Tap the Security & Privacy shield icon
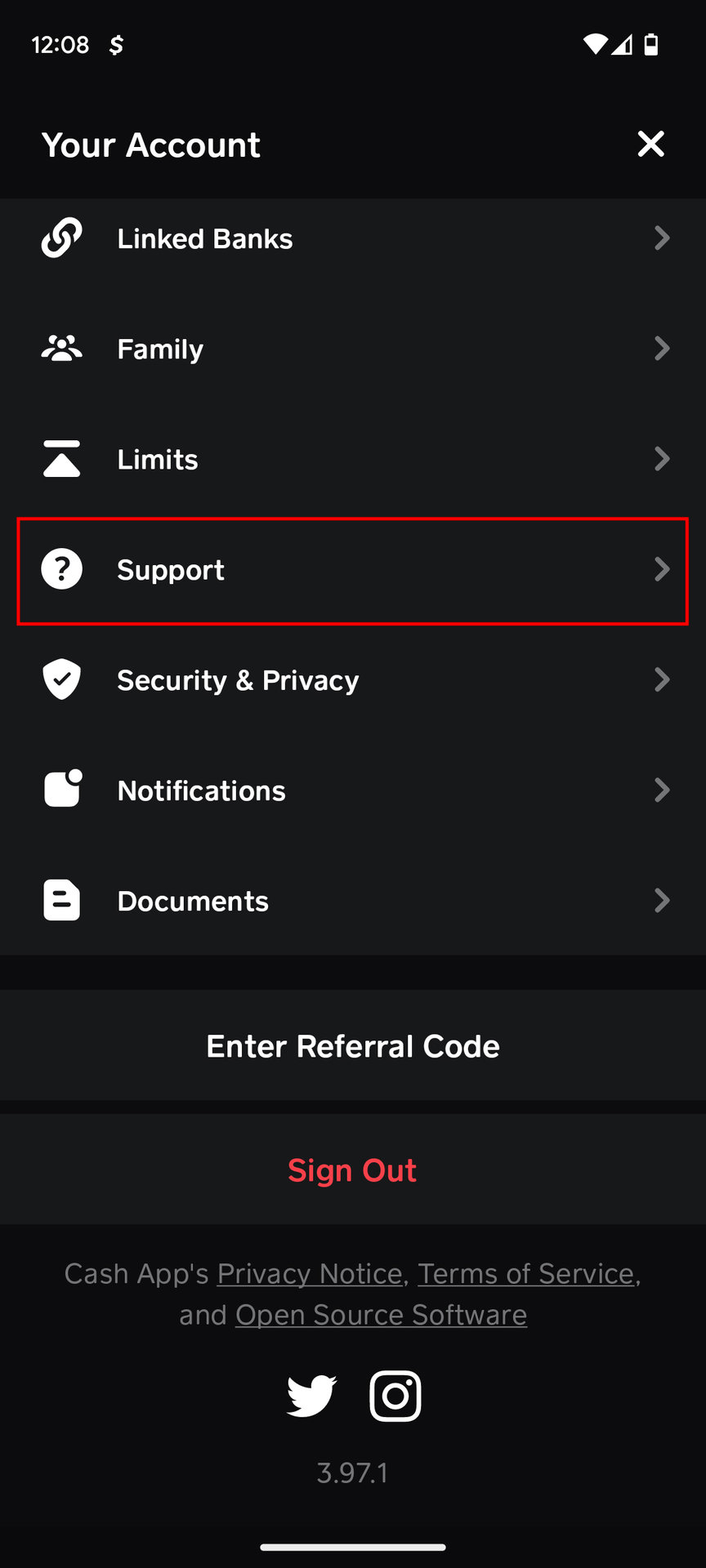 [x=61, y=679]
